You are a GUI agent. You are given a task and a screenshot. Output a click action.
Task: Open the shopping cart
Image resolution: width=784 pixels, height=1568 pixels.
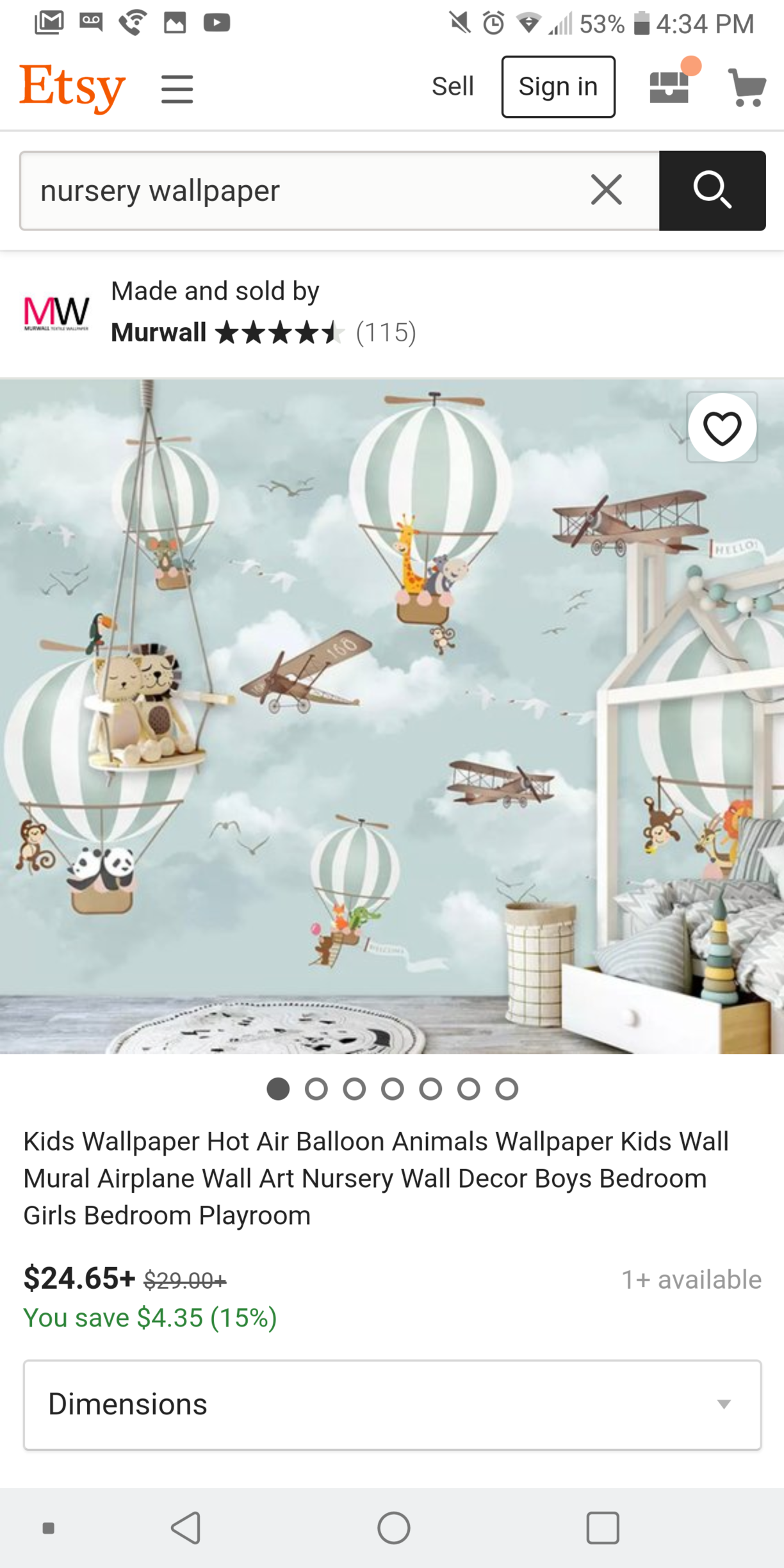point(747,87)
